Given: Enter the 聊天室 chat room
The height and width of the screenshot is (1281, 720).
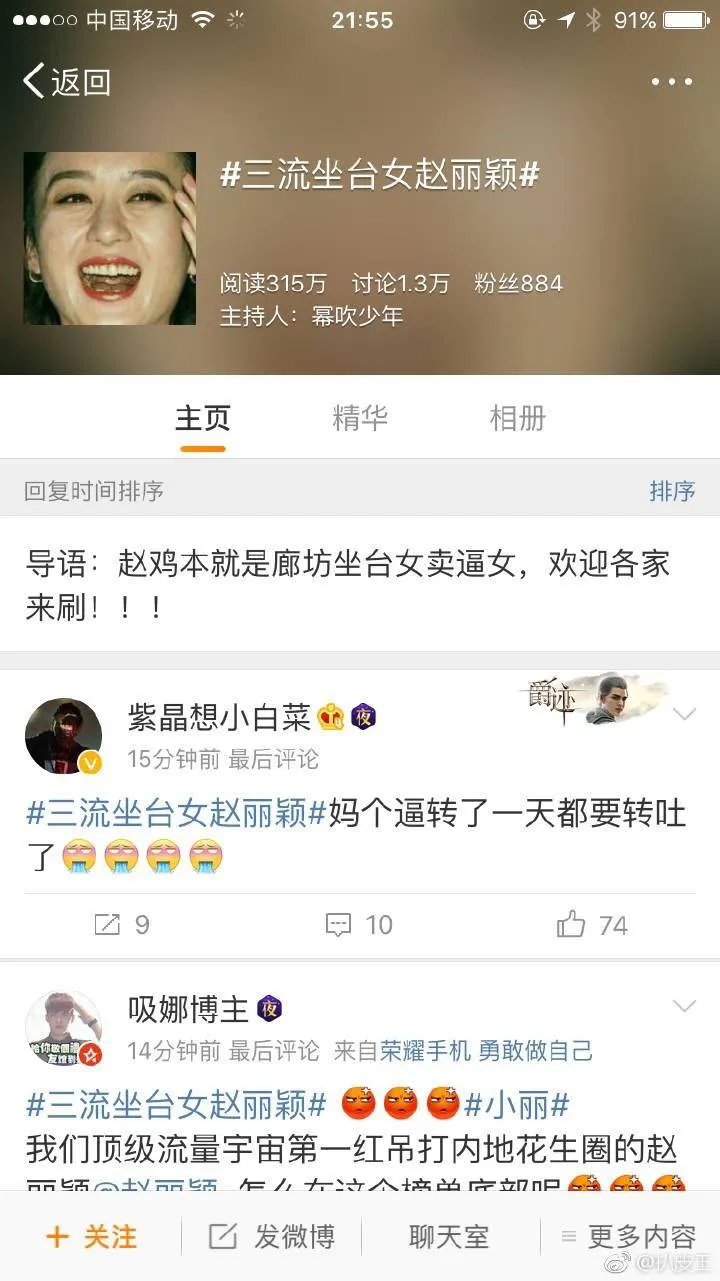Looking at the screenshot, I should click(x=449, y=1237).
